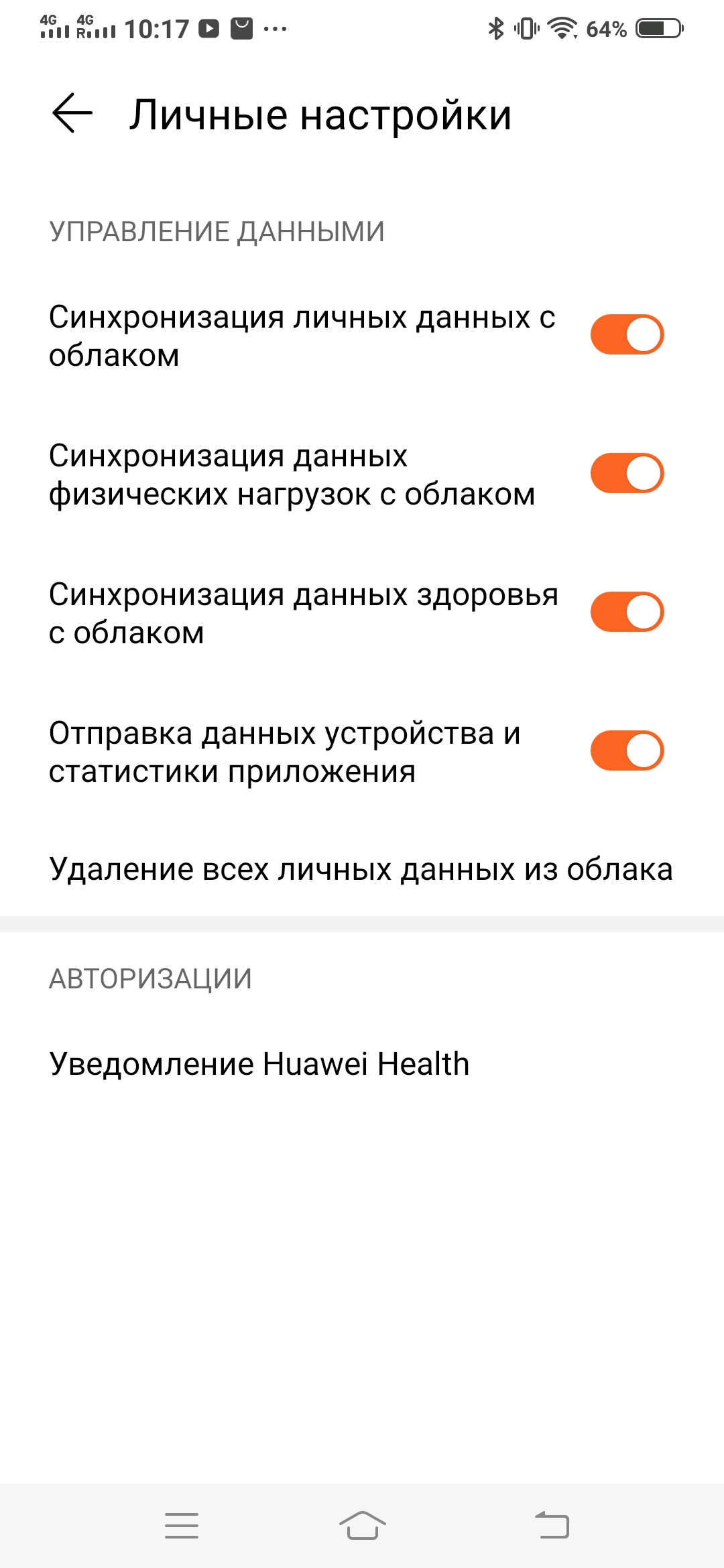Switch off Отправка данных устройства и статистики
Screen dimensions: 724x1568
pos(627,750)
